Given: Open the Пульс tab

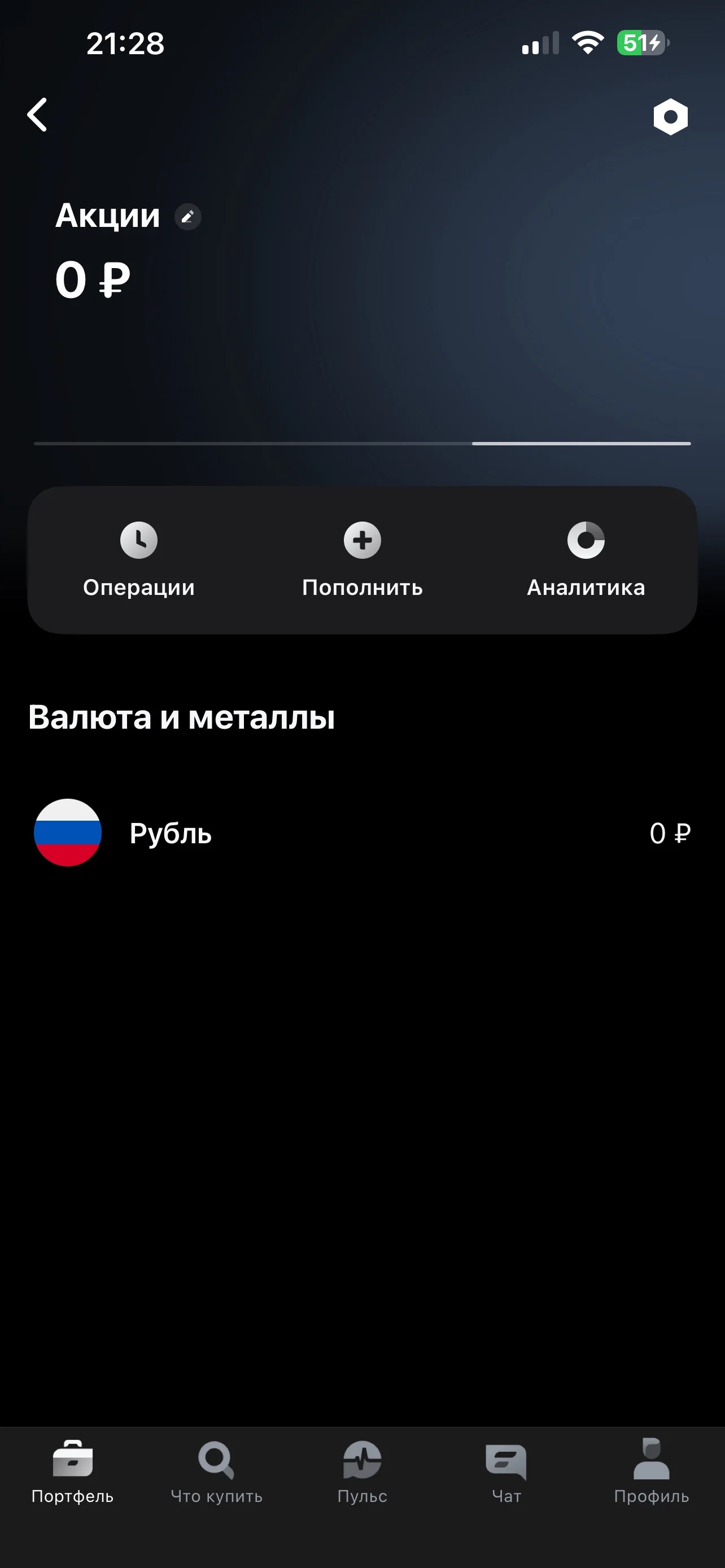Looking at the screenshot, I should (x=362, y=1472).
